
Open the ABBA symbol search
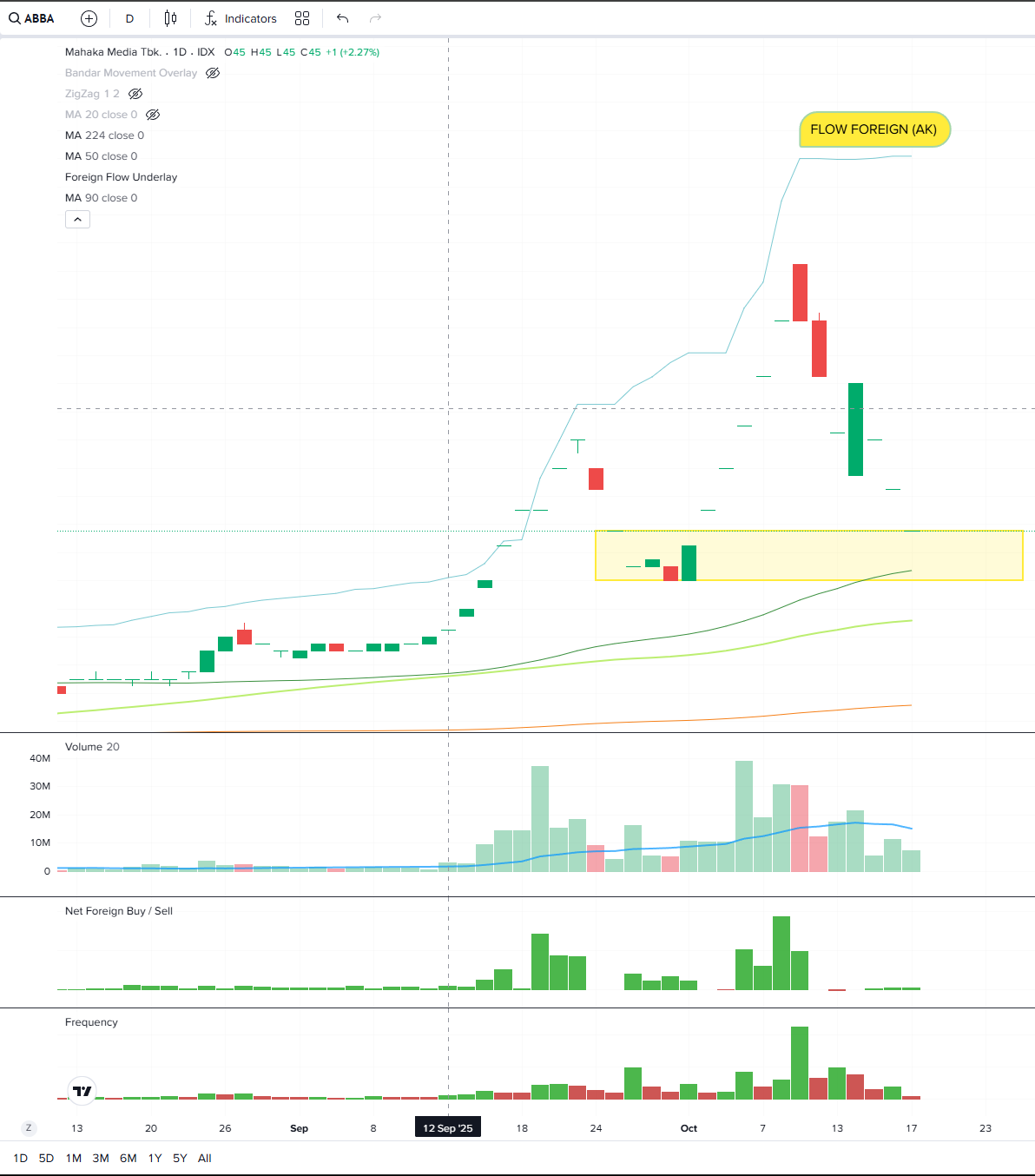32,18
